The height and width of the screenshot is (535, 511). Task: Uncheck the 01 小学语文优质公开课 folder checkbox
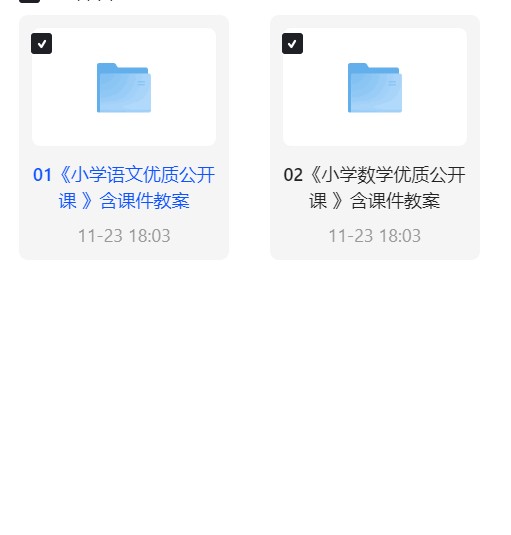pos(41,43)
